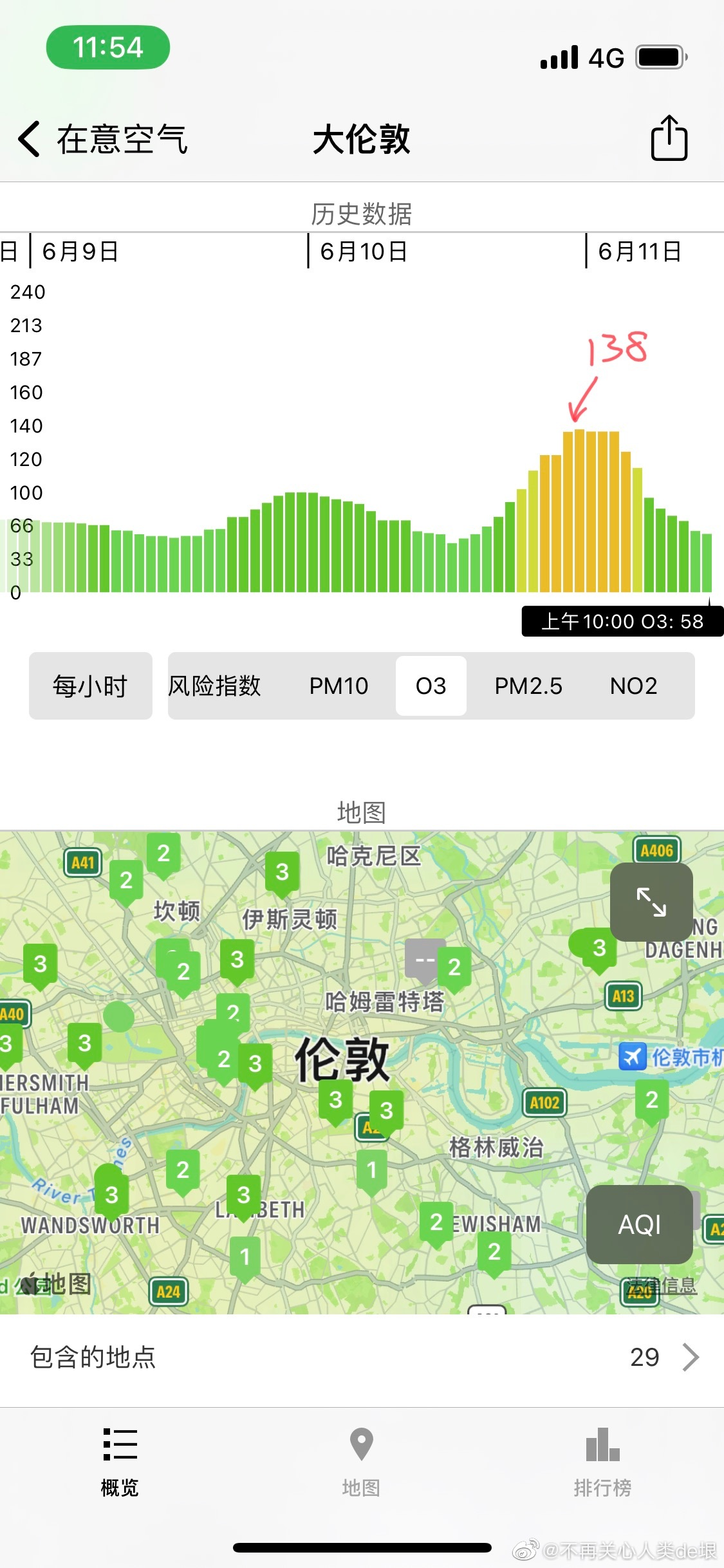The height and width of the screenshot is (1568, 724).
Task: Show NO2 history data
Action: click(633, 686)
